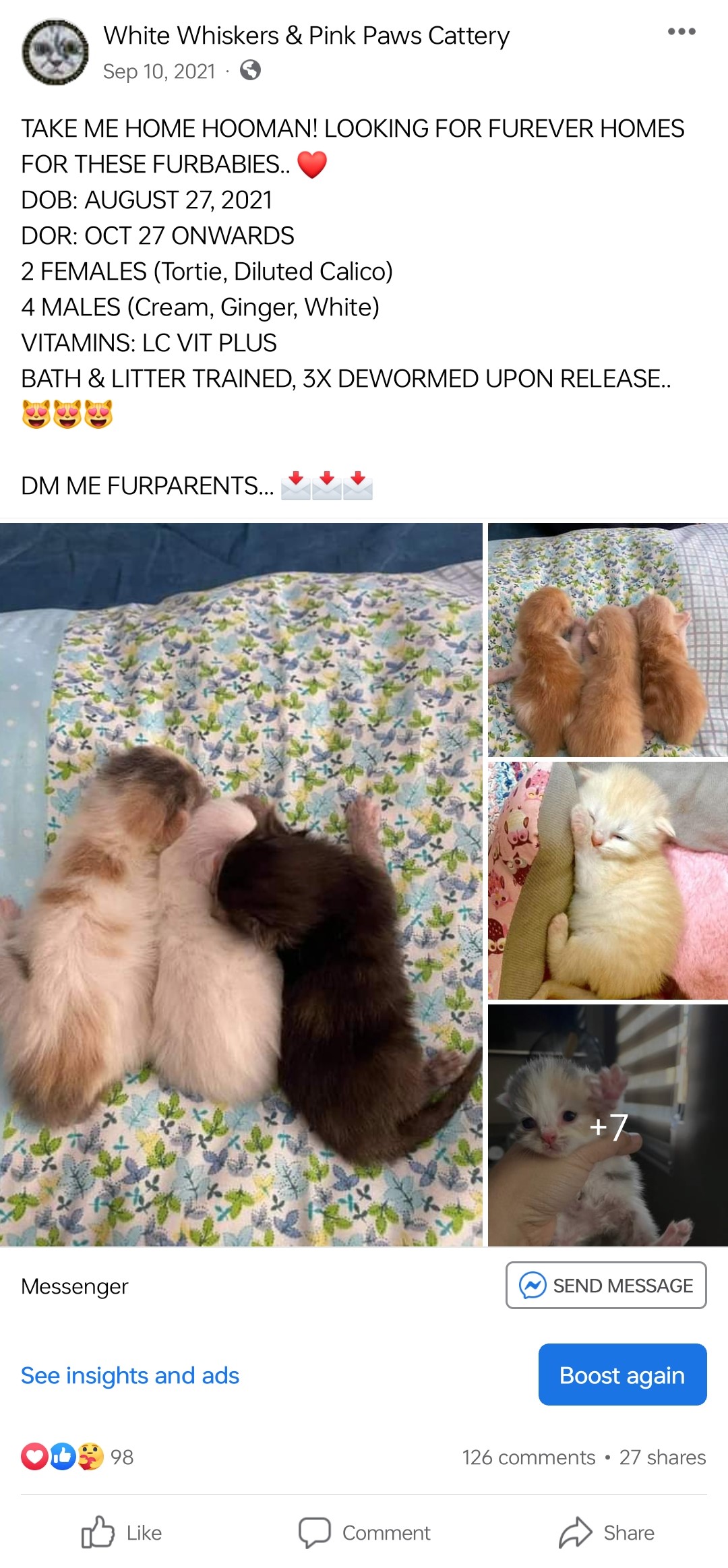Open the photo of the sleeping cream kitten
Viewport: 728px width, 1568px height.
[x=607, y=880]
